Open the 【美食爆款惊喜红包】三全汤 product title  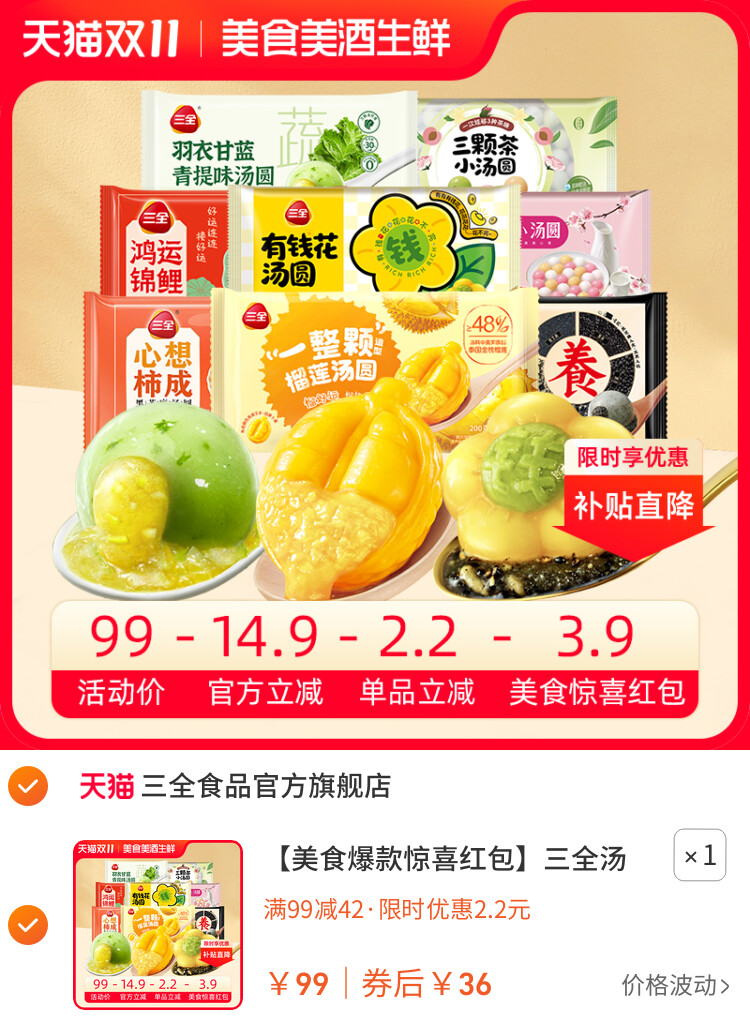(x=450, y=858)
